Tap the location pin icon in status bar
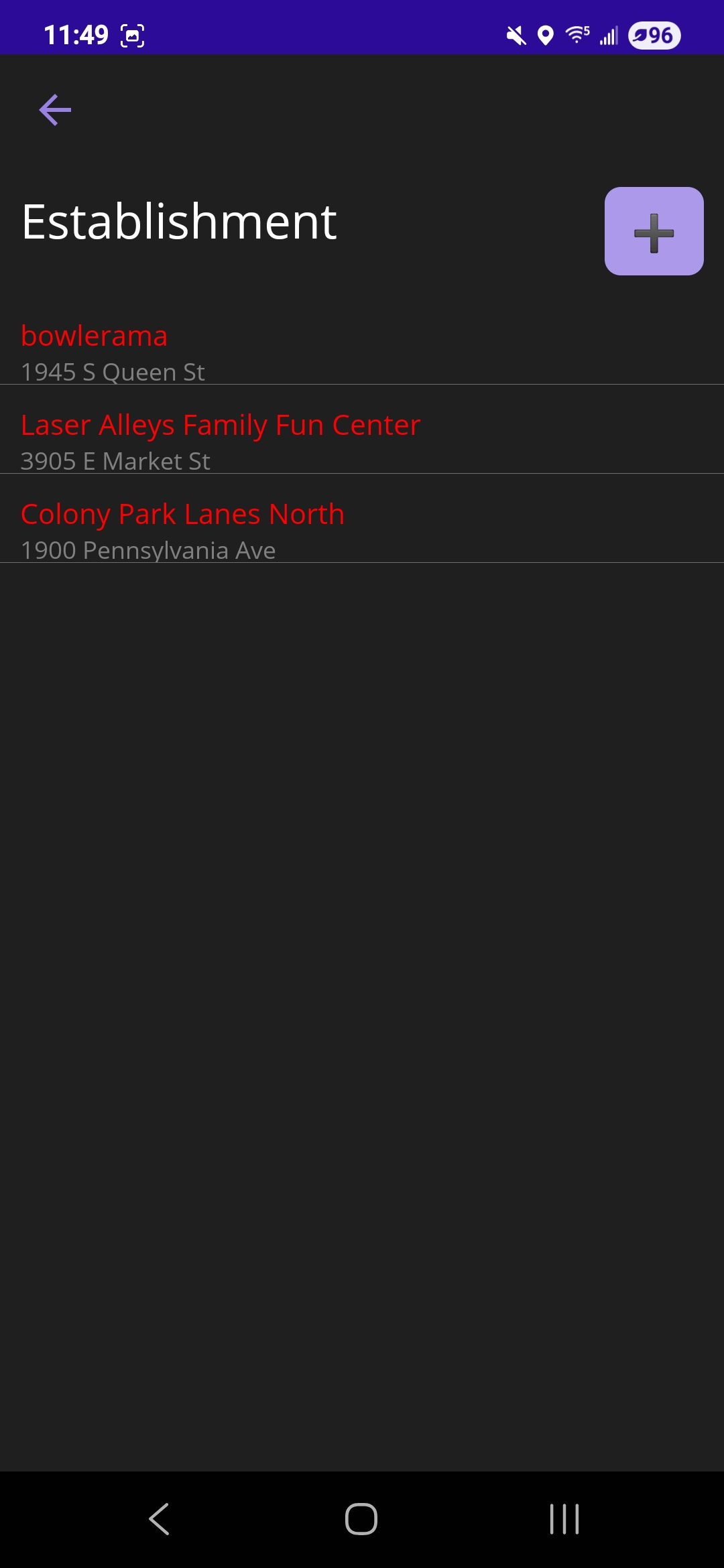The image size is (724, 1568). point(544,37)
